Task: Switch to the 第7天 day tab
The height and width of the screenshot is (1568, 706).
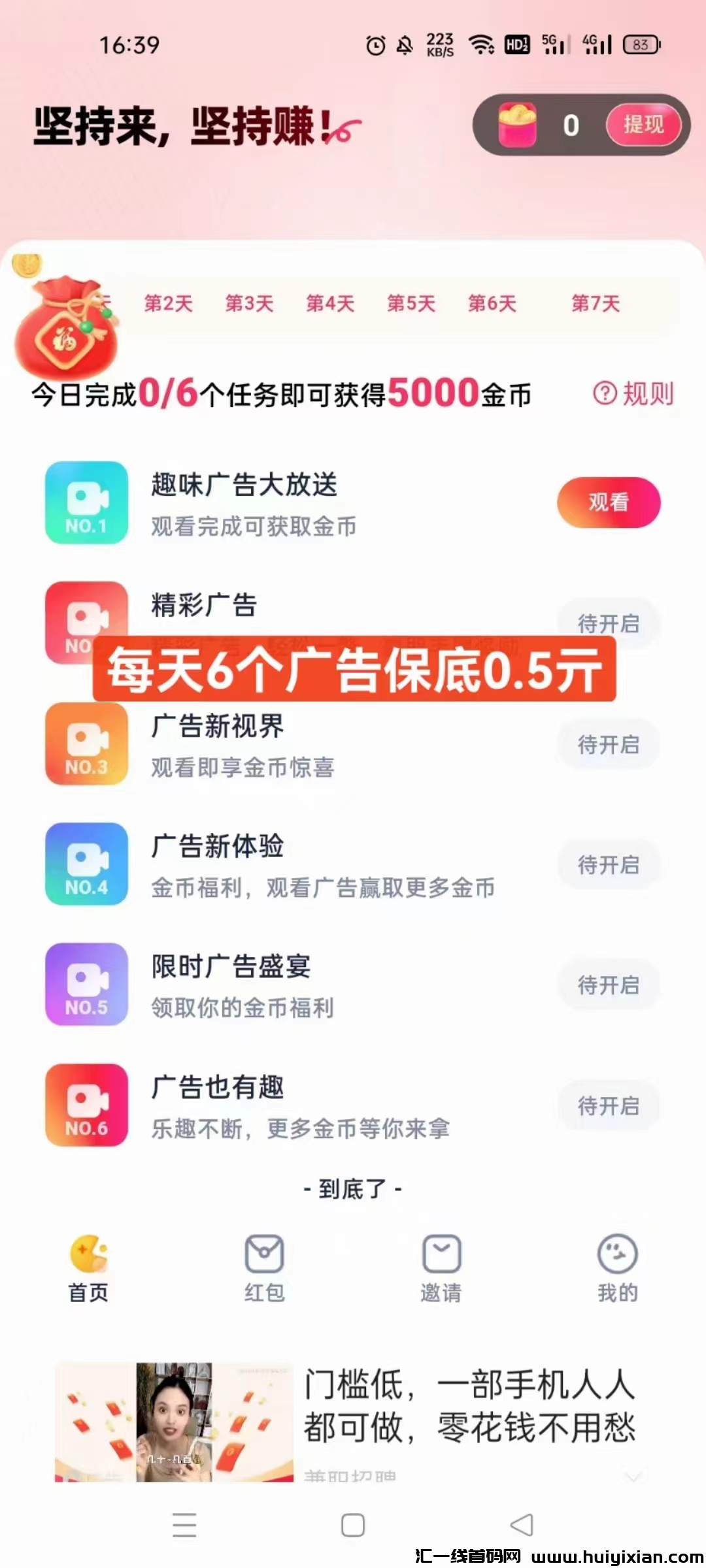Action: 596,303
